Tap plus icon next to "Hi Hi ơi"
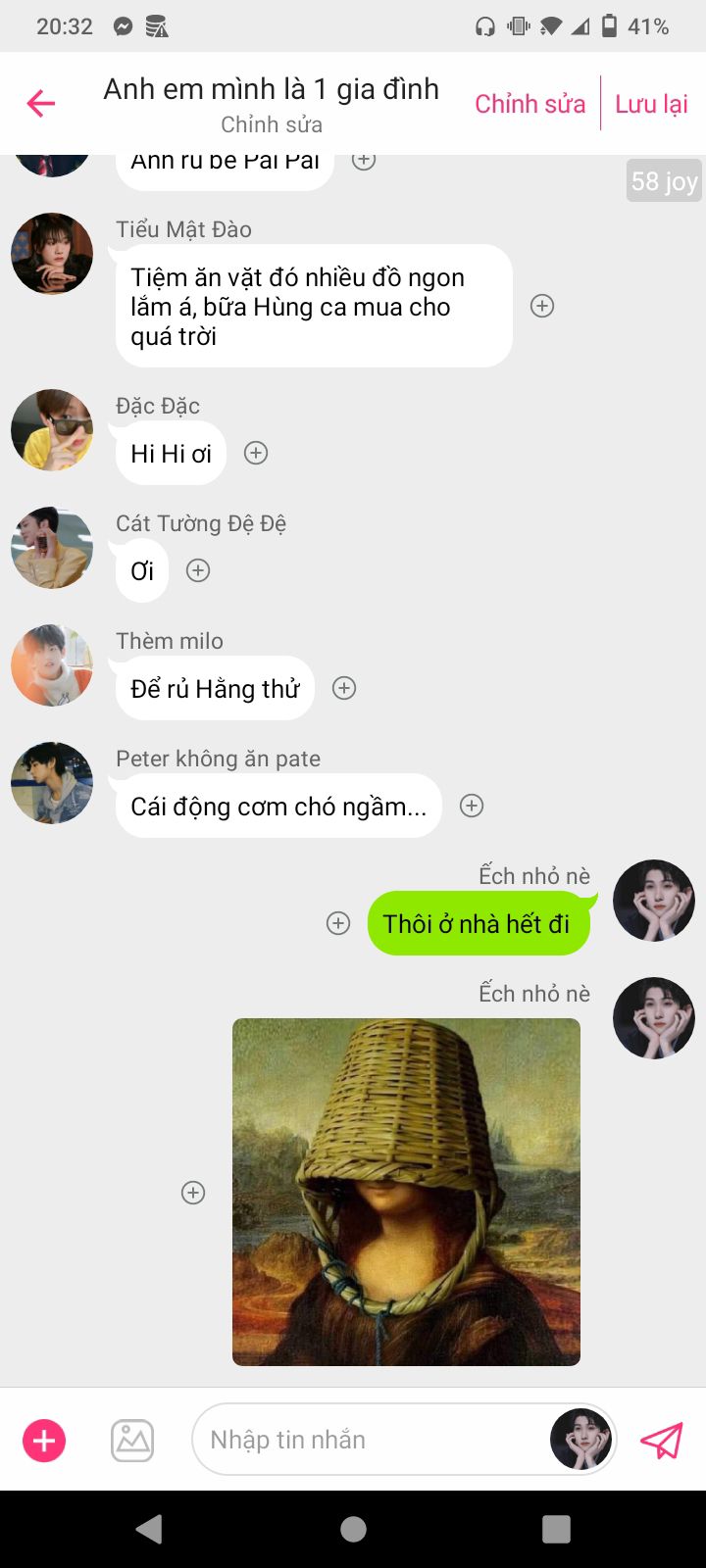 [256, 453]
